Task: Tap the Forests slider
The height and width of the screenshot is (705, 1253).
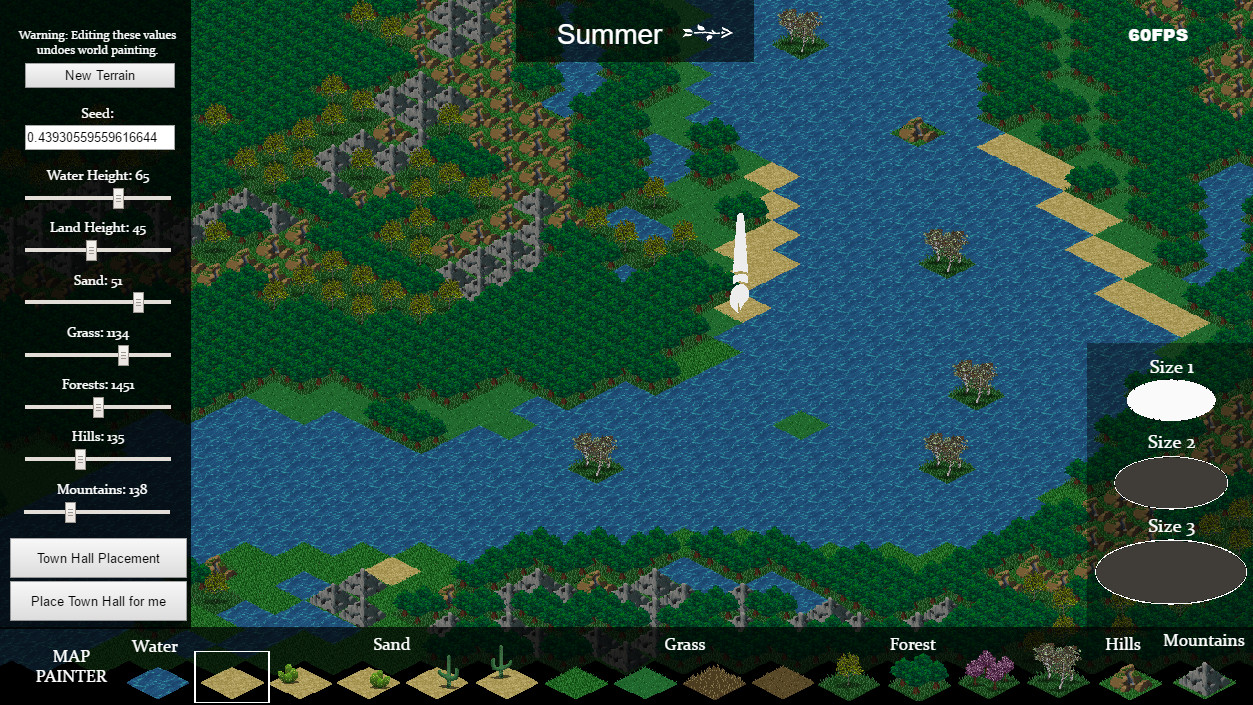Action: tap(98, 407)
